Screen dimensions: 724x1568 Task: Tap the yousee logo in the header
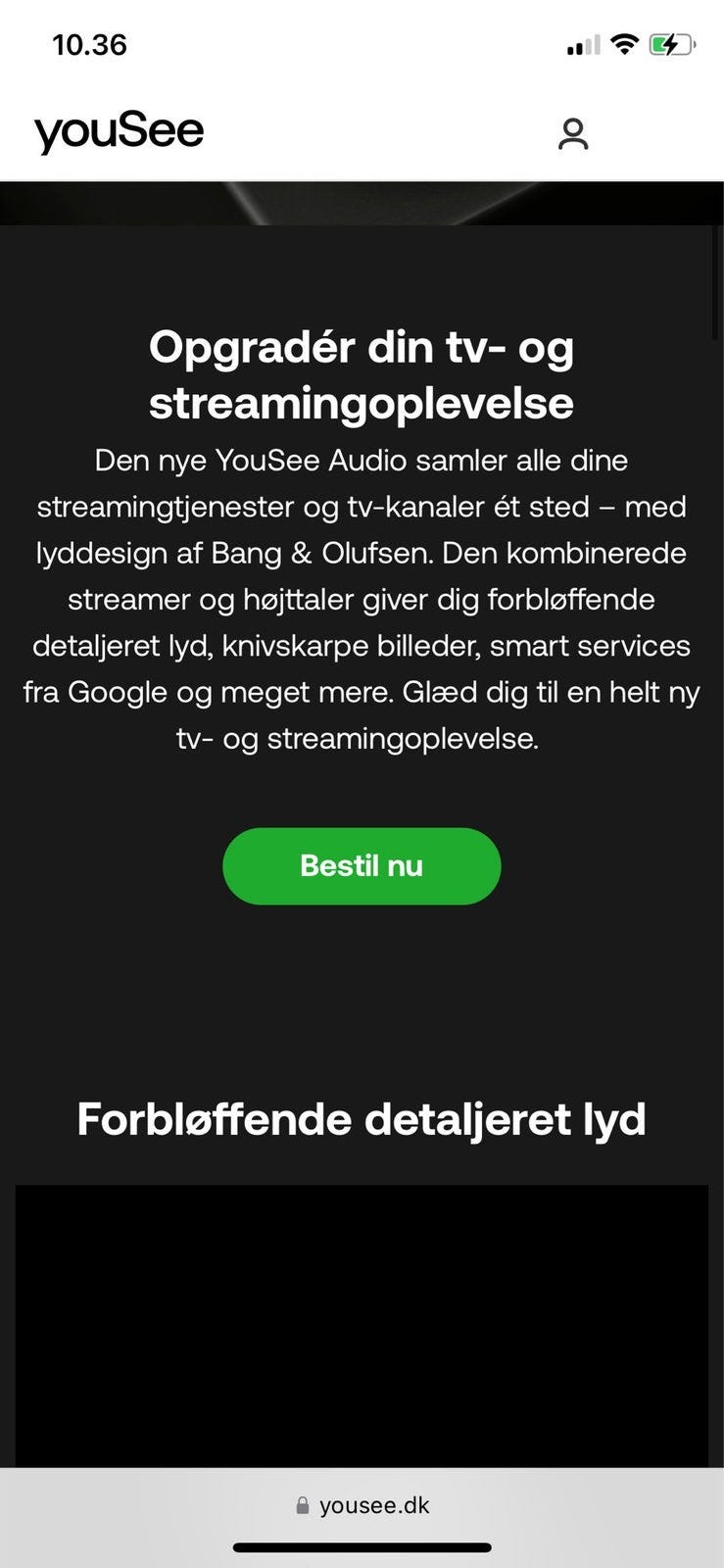click(x=119, y=129)
